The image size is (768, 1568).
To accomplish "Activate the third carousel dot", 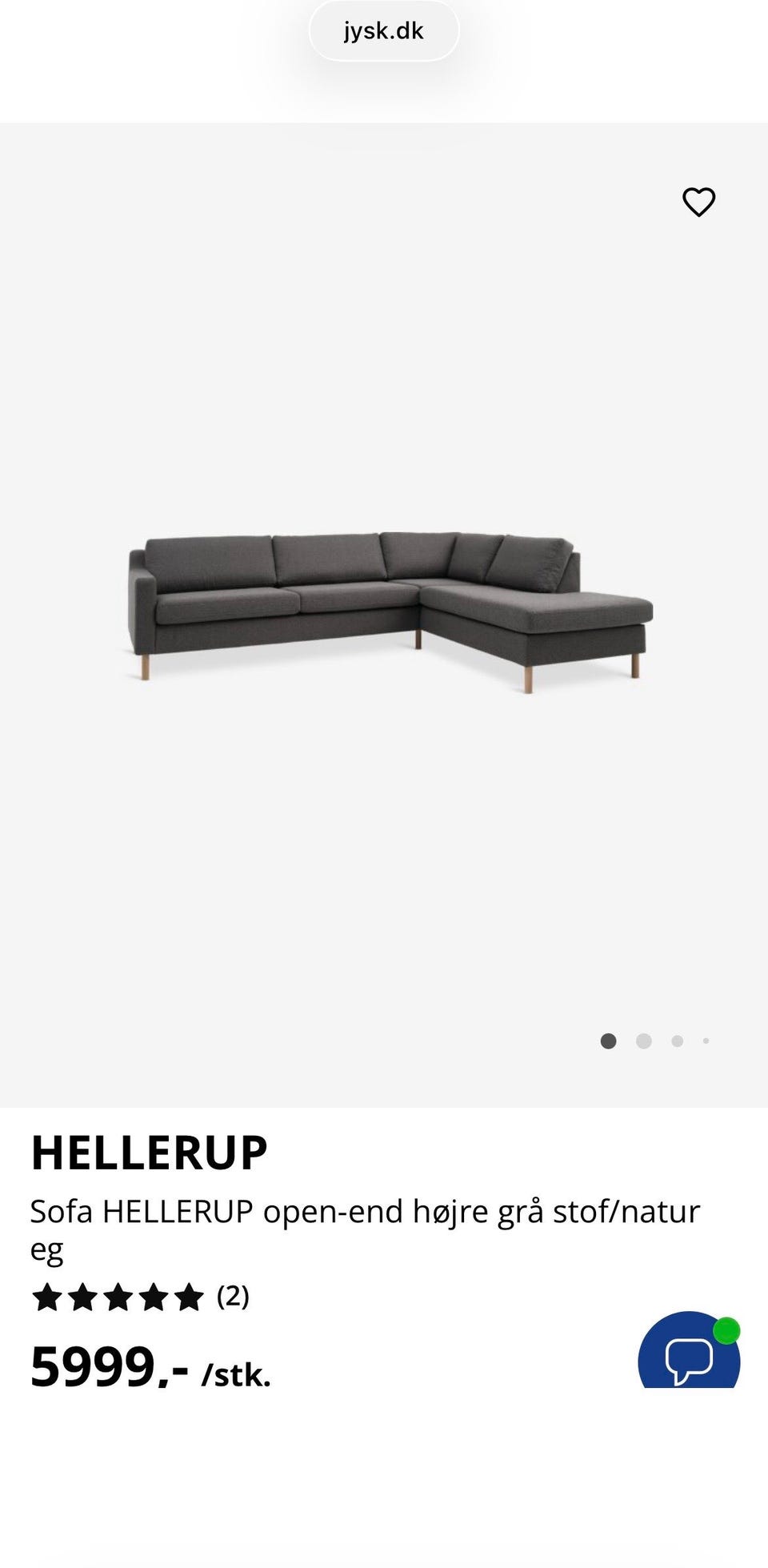I will pyautogui.click(x=677, y=1041).
